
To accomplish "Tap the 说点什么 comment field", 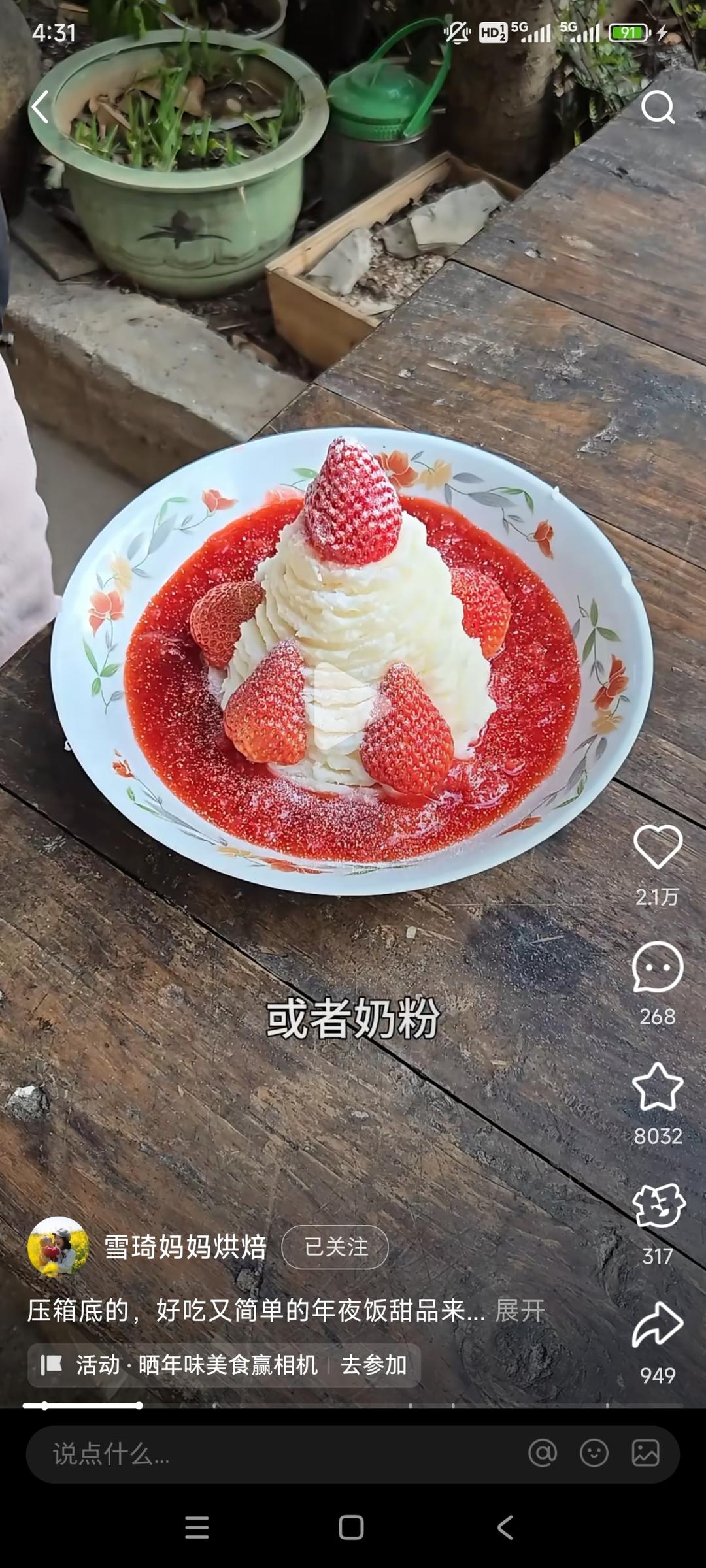I will tap(261, 1454).
